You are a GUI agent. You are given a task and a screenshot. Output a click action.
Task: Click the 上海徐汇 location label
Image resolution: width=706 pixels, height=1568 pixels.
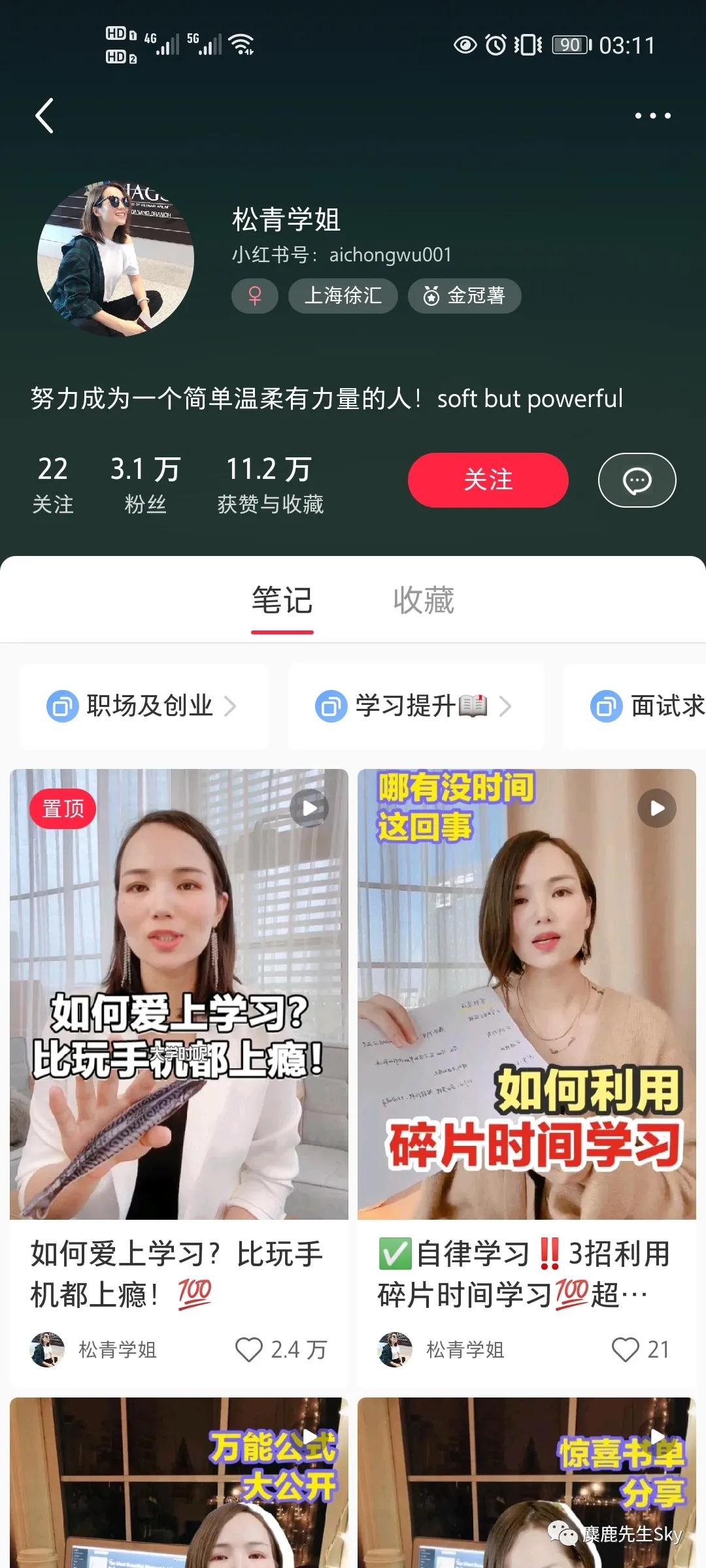point(343,295)
